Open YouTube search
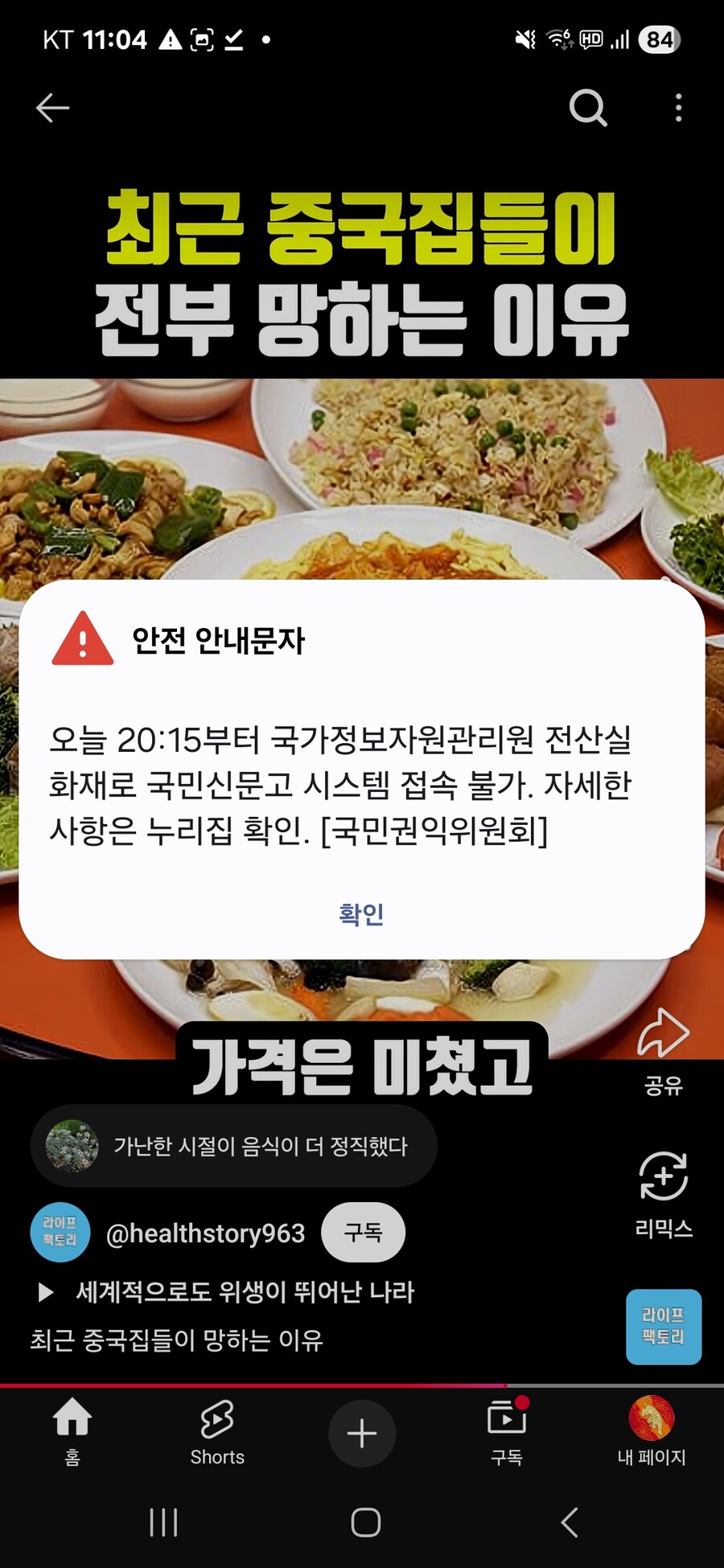Screen dimensions: 724x1568 tap(587, 108)
